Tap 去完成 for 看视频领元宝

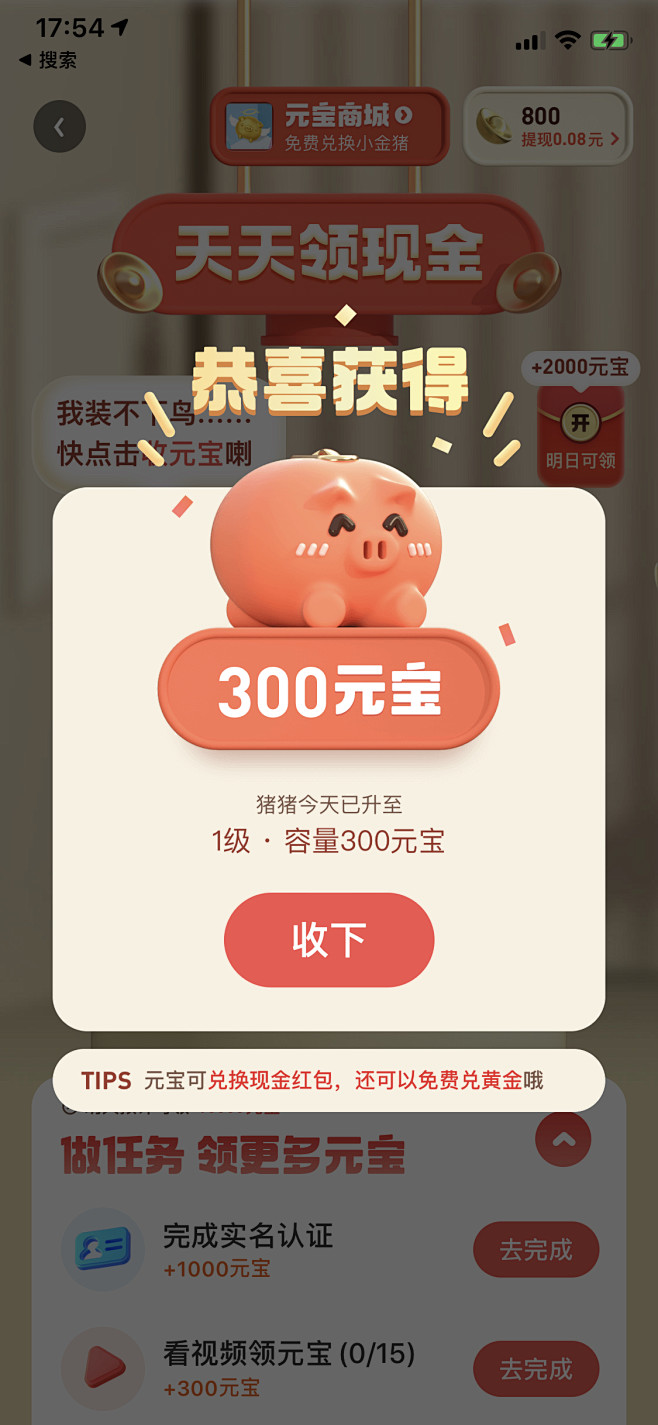click(536, 1369)
